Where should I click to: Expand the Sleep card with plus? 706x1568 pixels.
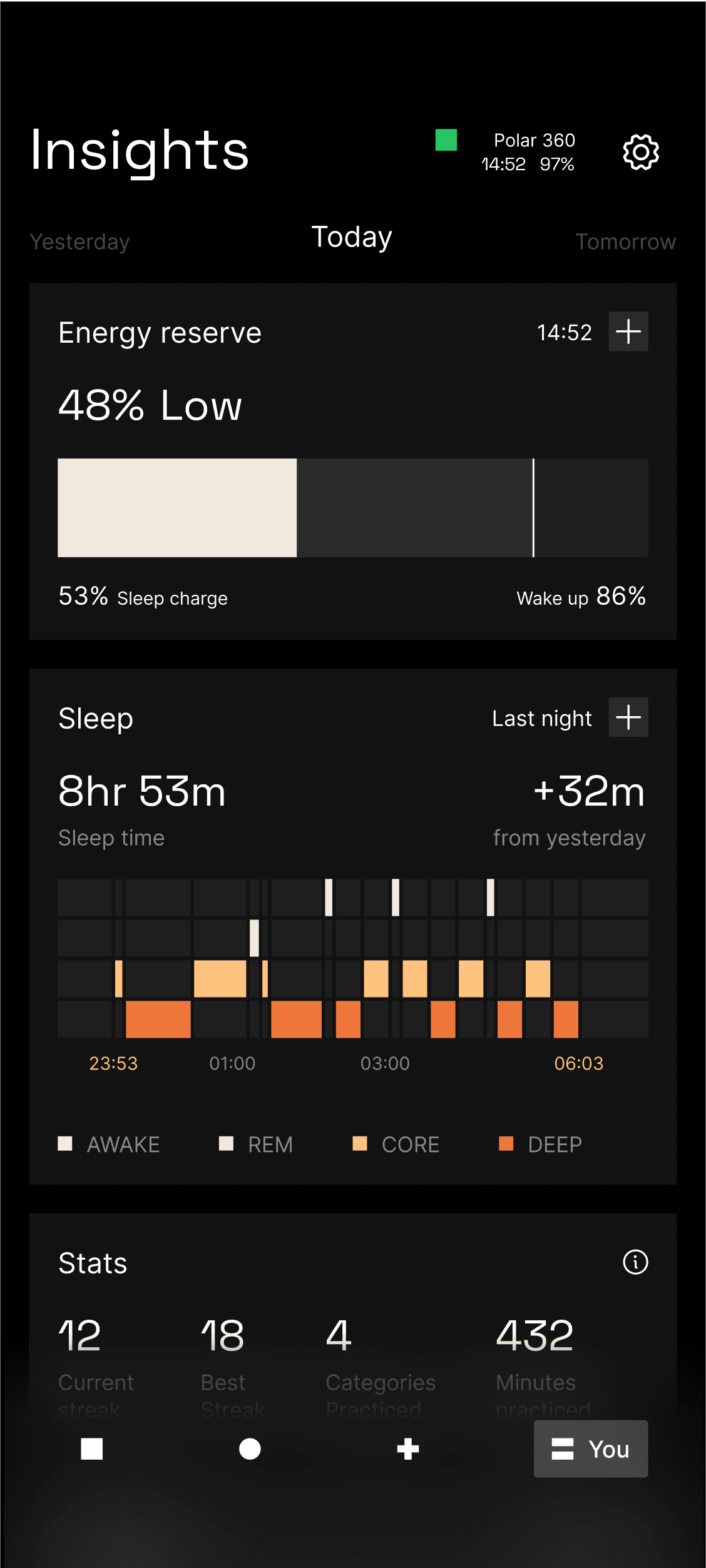(x=628, y=717)
